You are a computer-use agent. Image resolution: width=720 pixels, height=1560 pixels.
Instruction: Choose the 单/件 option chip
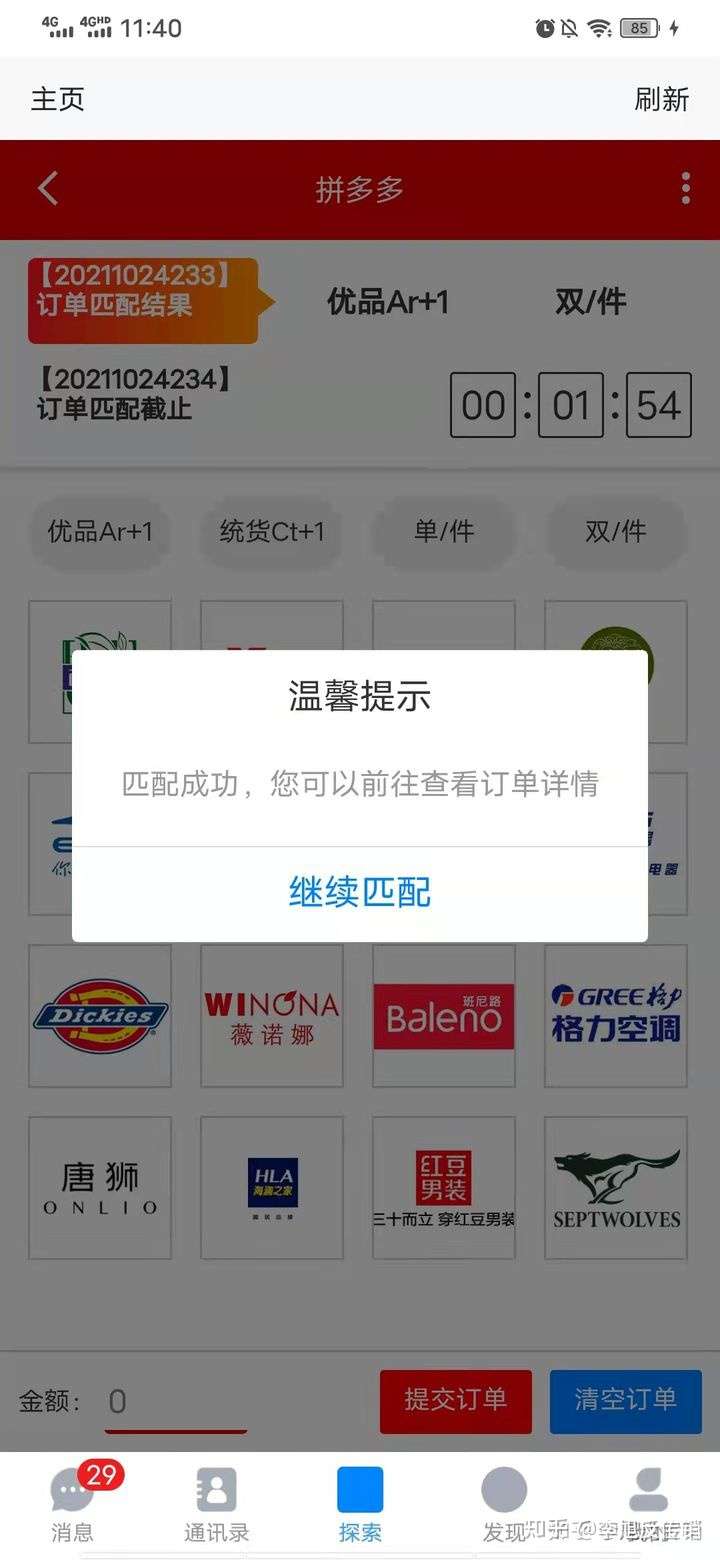point(444,531)
